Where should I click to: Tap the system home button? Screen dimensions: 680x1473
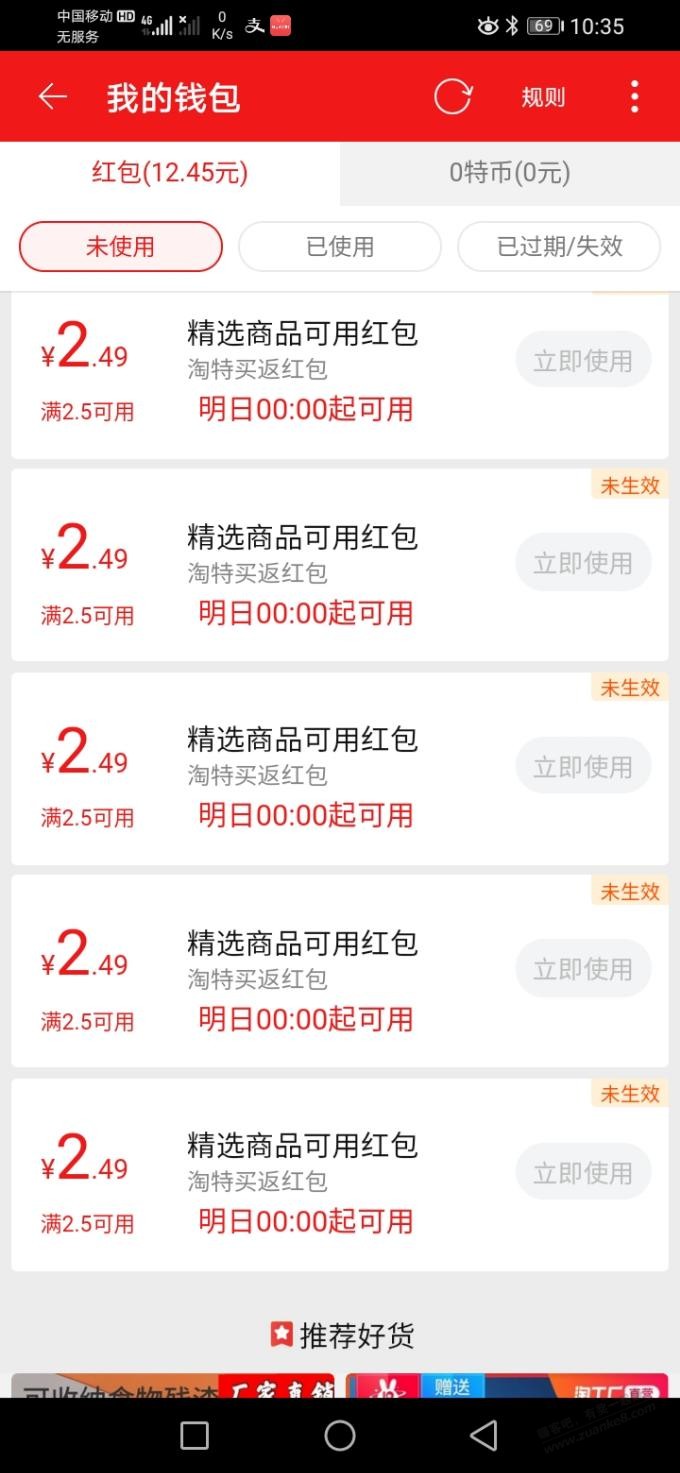(340, 1435)
